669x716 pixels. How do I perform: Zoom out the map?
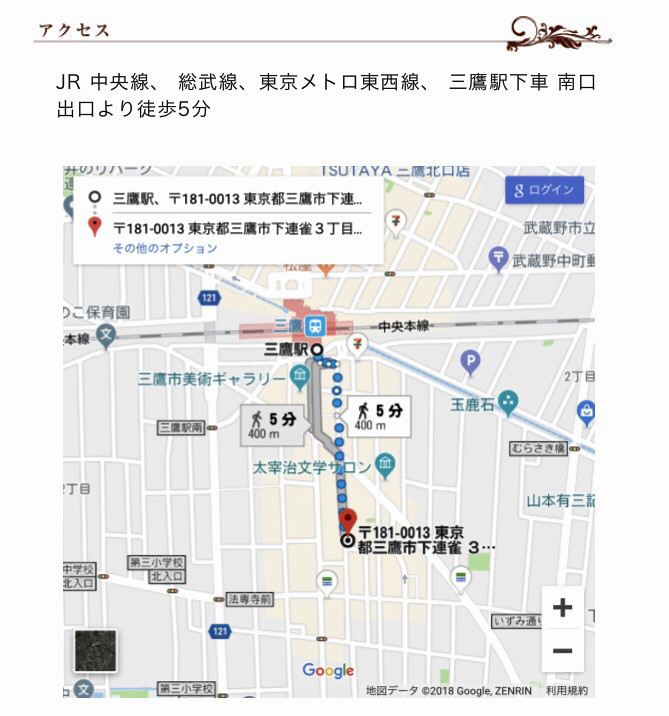point(562,652)
